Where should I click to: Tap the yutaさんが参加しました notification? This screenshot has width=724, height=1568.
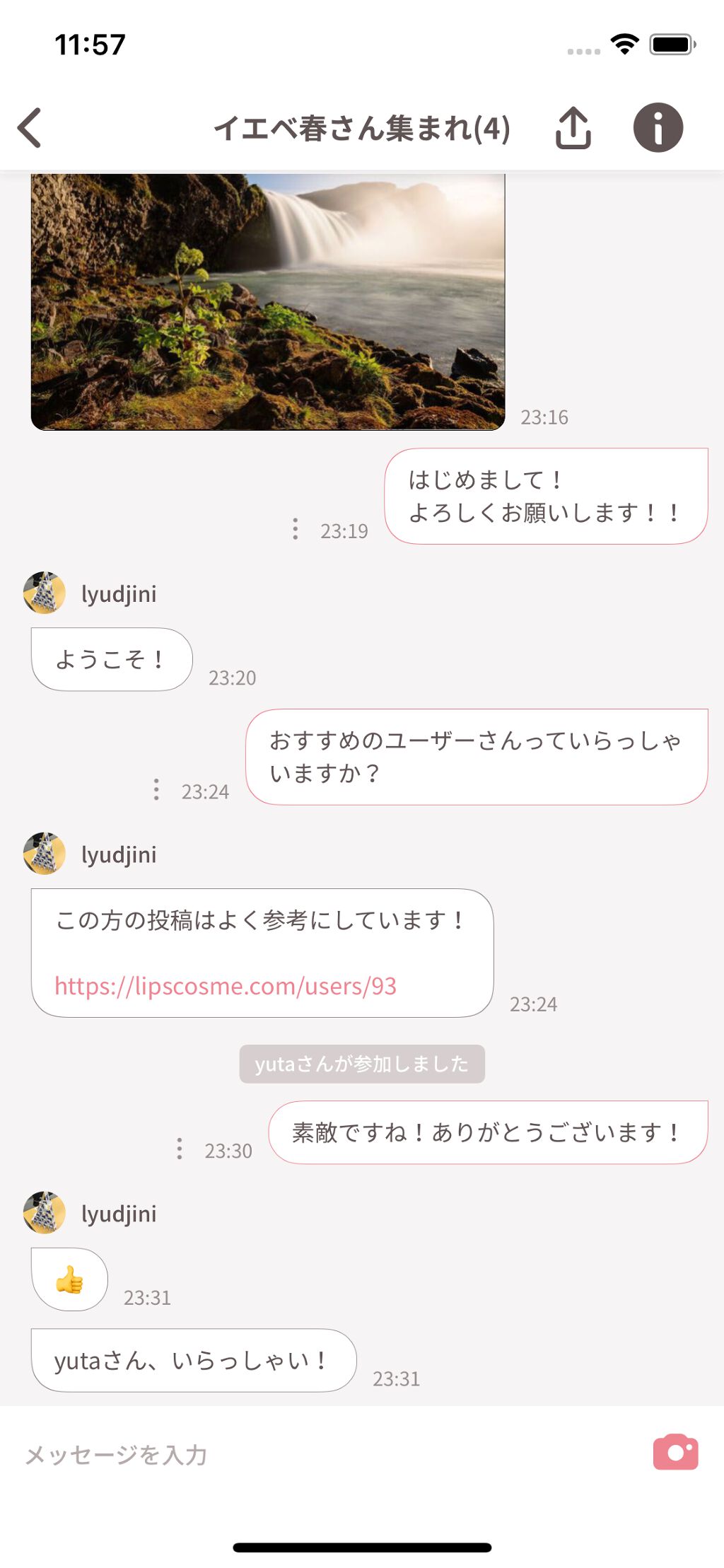[x=362, y=1063]
